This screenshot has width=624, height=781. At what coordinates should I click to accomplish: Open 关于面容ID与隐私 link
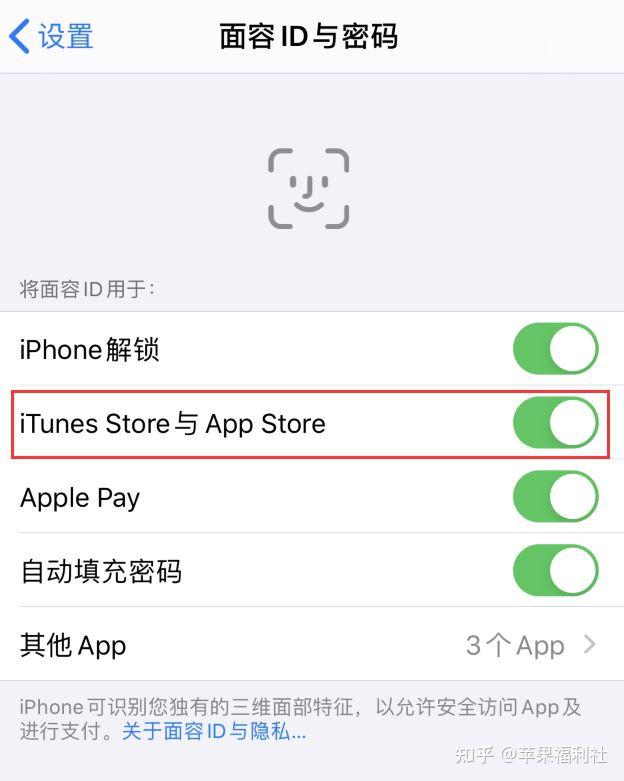tap(214, 732)
